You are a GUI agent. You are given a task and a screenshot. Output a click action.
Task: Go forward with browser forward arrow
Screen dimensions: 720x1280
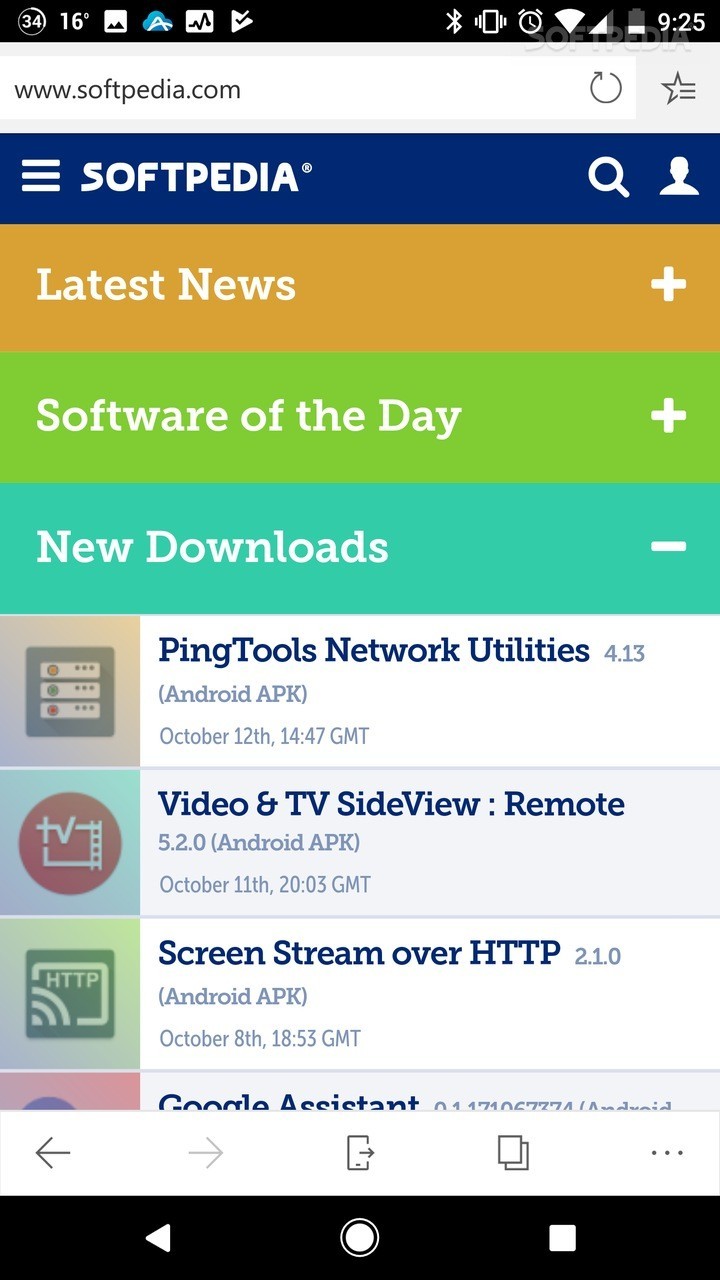pyautogui.click(x=206, y=1153)
